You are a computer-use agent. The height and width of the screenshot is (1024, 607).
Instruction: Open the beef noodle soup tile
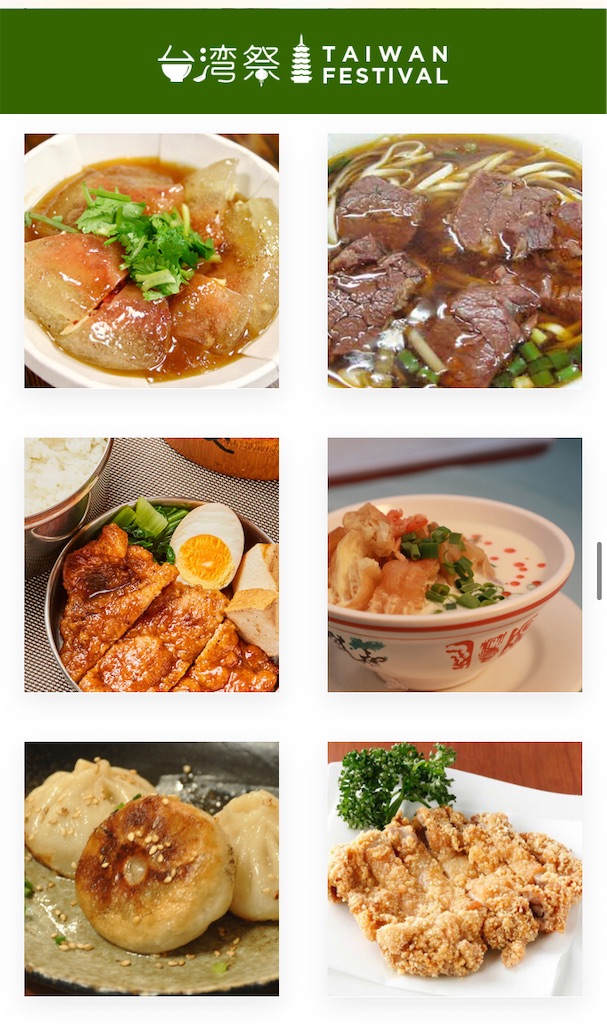click(x=455, y=261)
